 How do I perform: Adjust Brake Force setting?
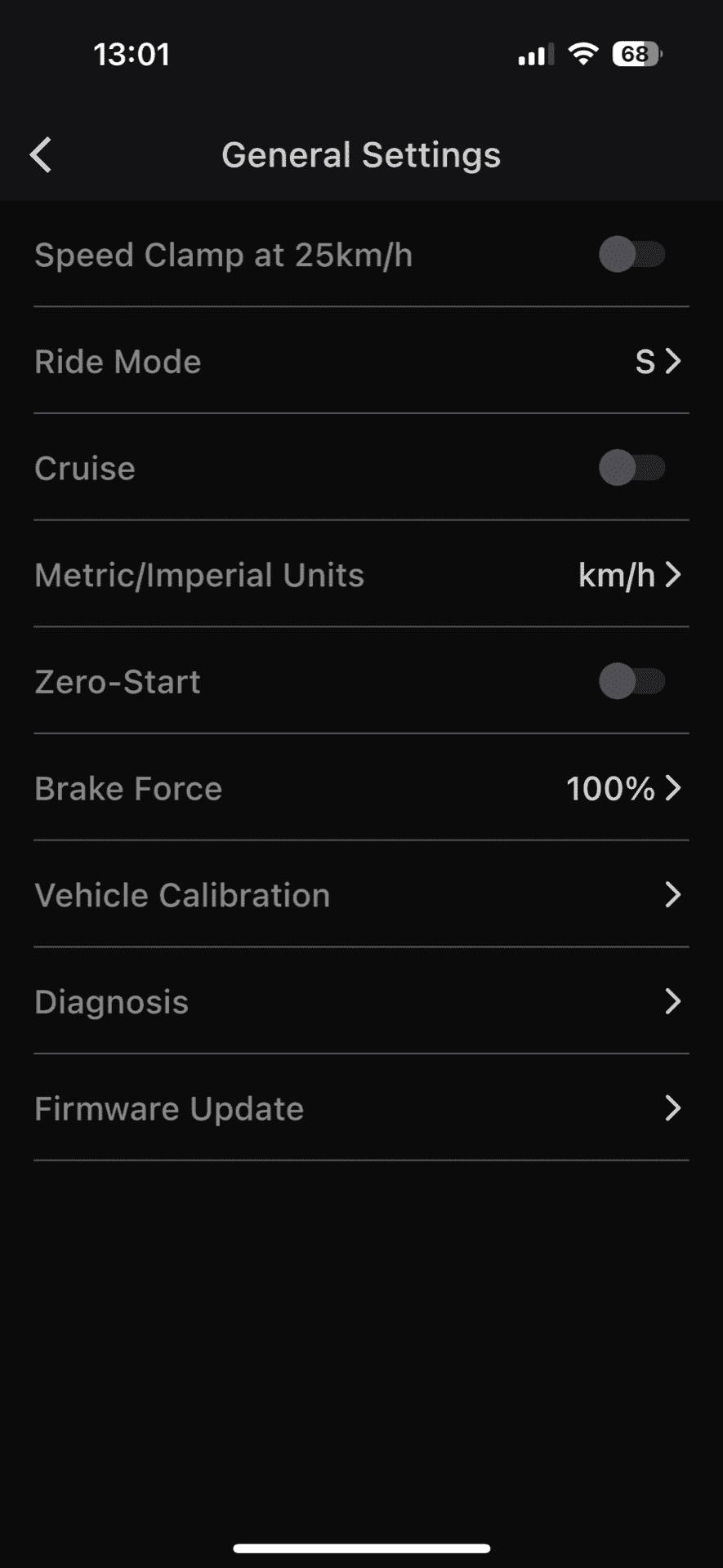pos(361,788)
